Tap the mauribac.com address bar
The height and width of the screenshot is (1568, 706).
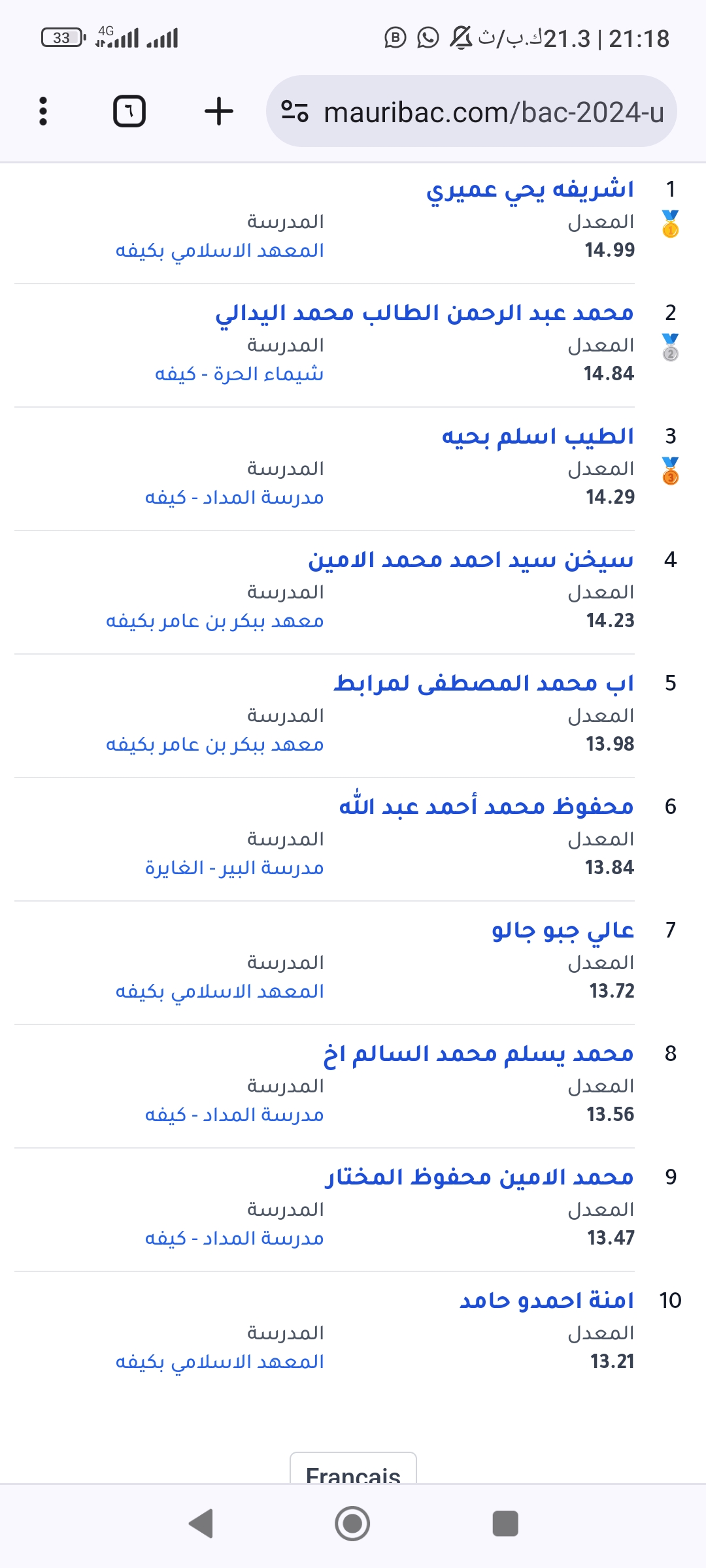[471, 111]
